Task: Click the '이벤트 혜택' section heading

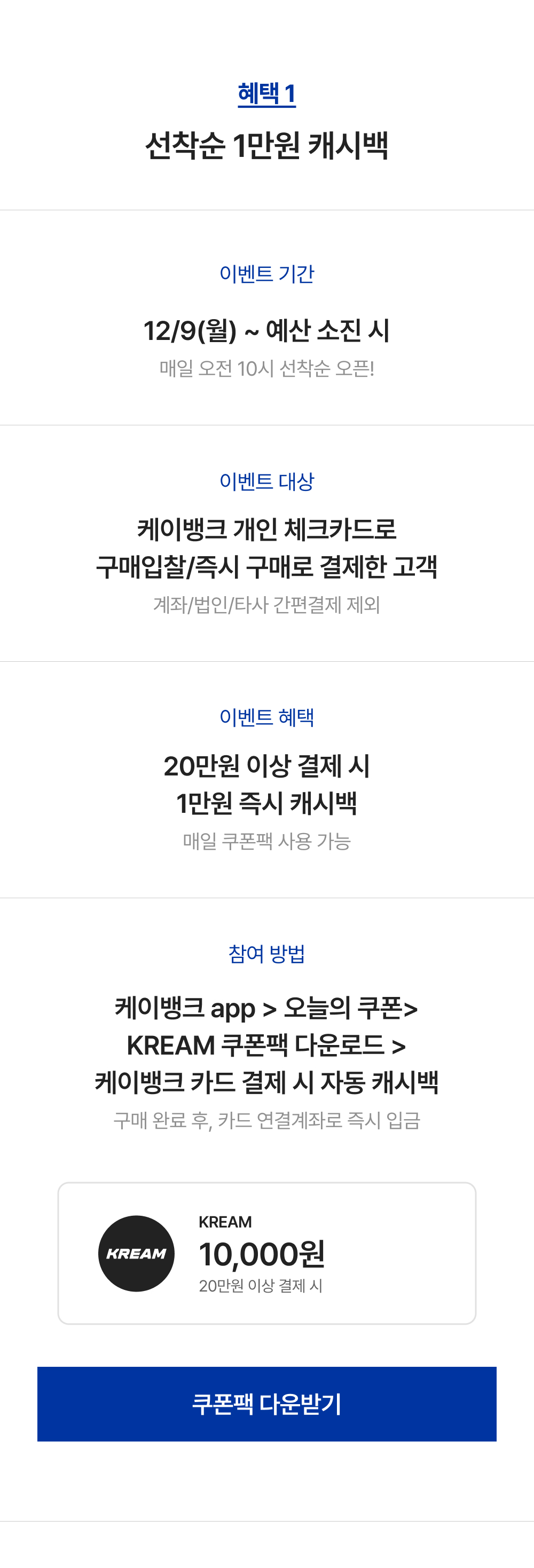Action: click(266, 717)
